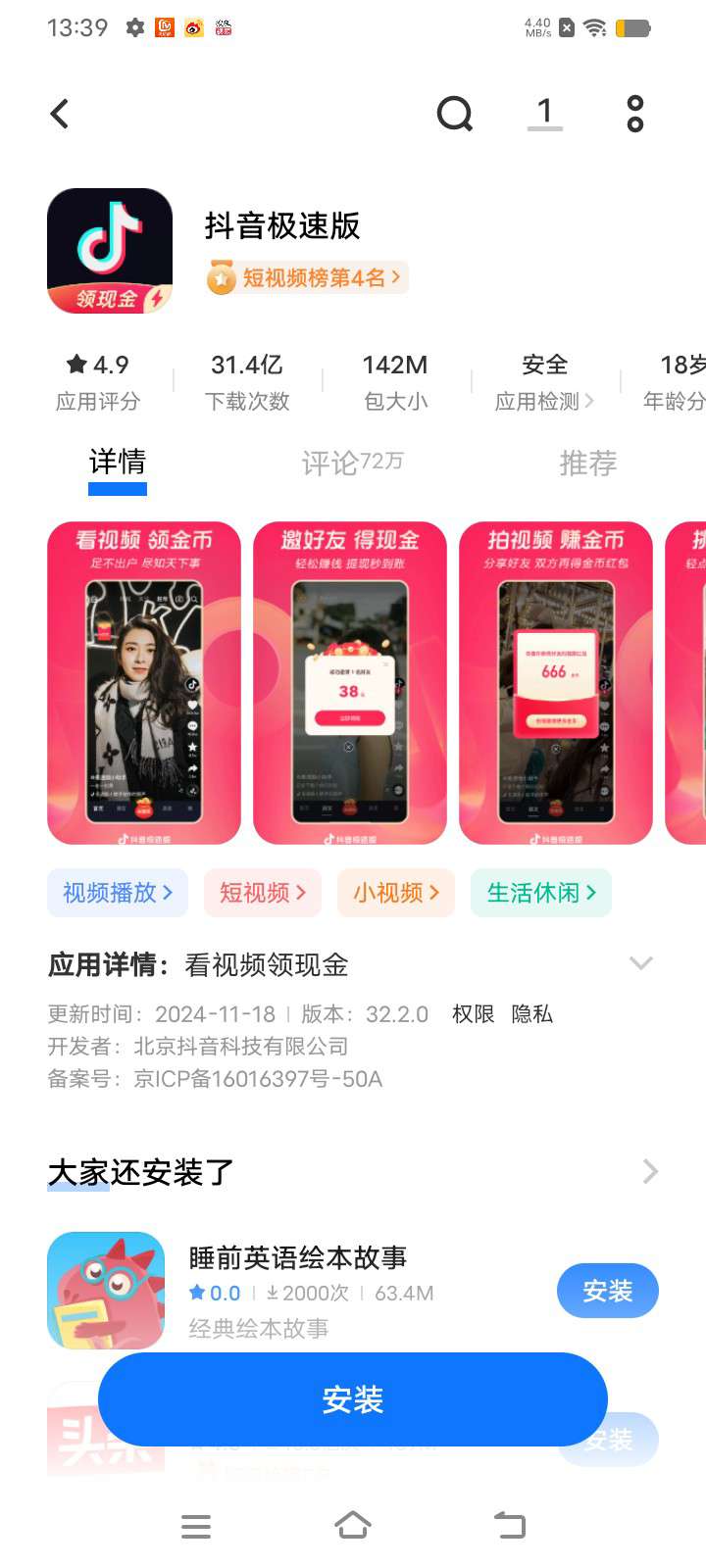Viewport: 706px width, 1568px height.
Task: View the 拍视频赚金币 screenshot
Action: click(x=556, y=683)
